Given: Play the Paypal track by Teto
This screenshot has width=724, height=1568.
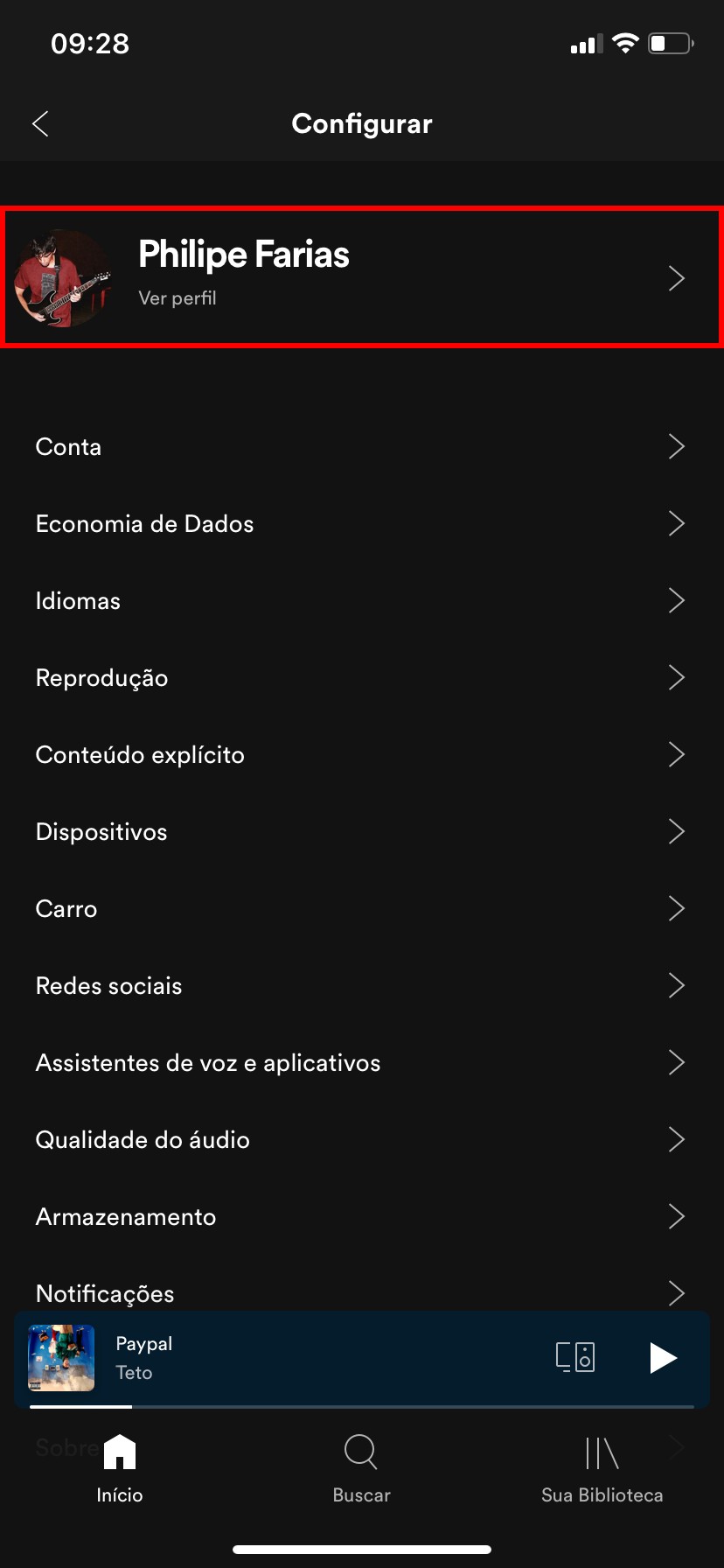Looking at the screenshot, I should 663,1358.
